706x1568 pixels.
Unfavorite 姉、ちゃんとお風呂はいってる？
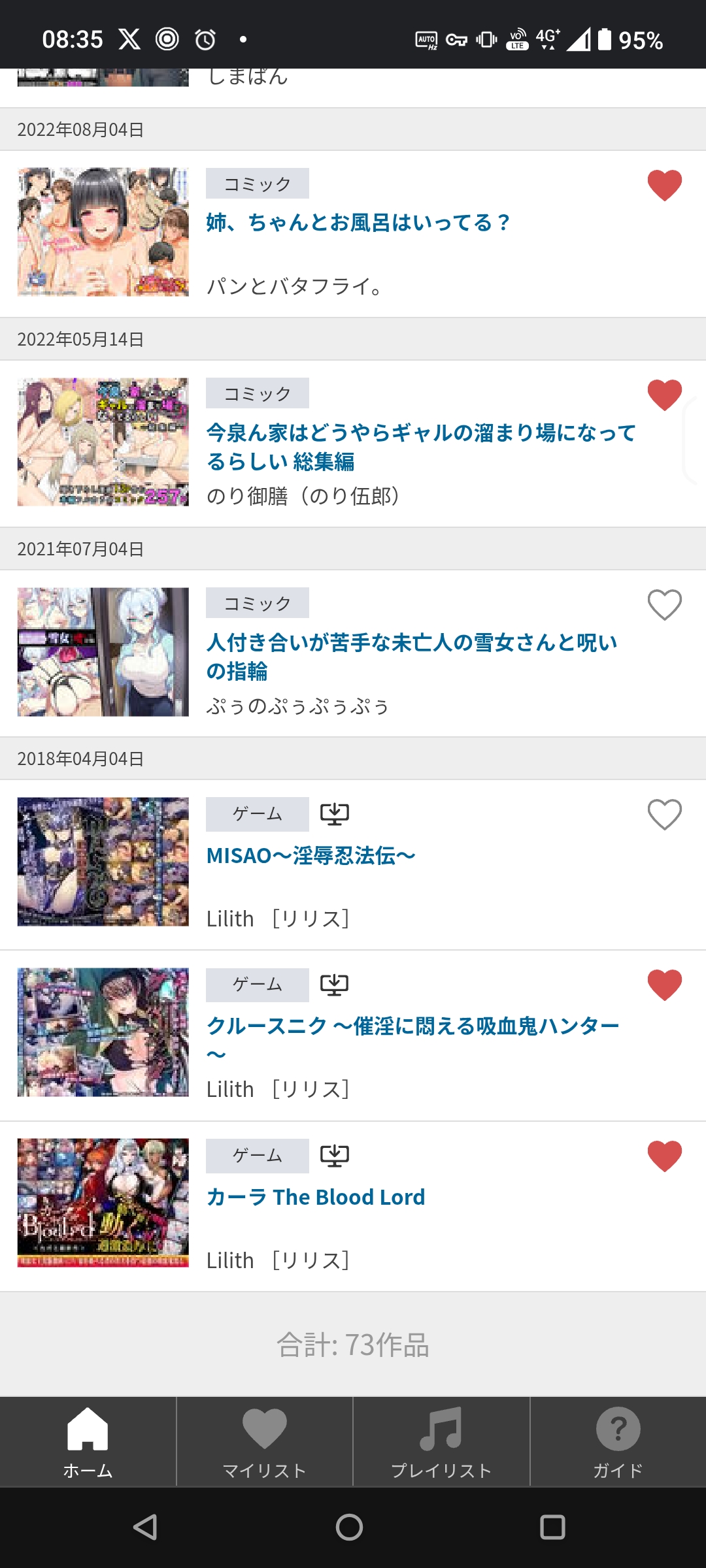point(664,185)
